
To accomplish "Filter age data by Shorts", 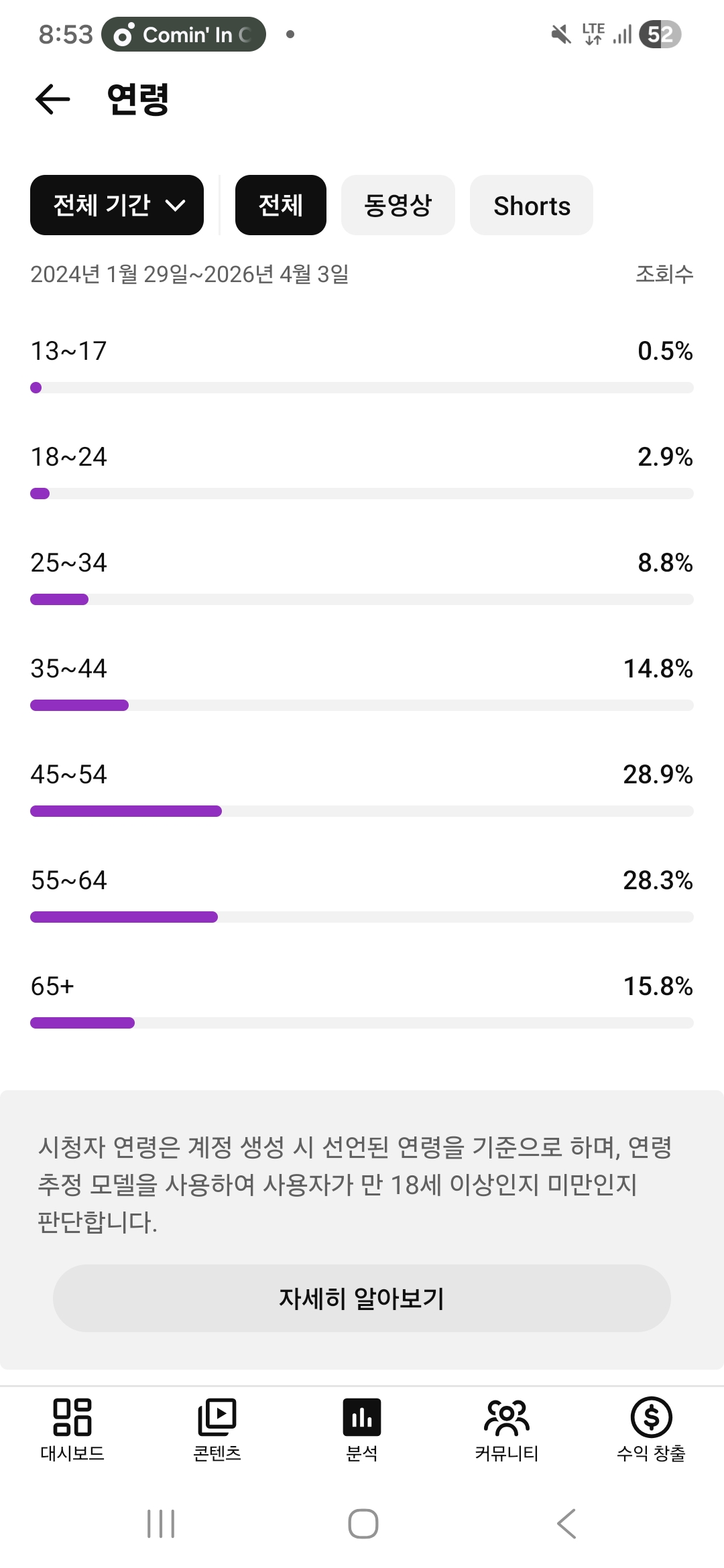I will tap(531, 205).
